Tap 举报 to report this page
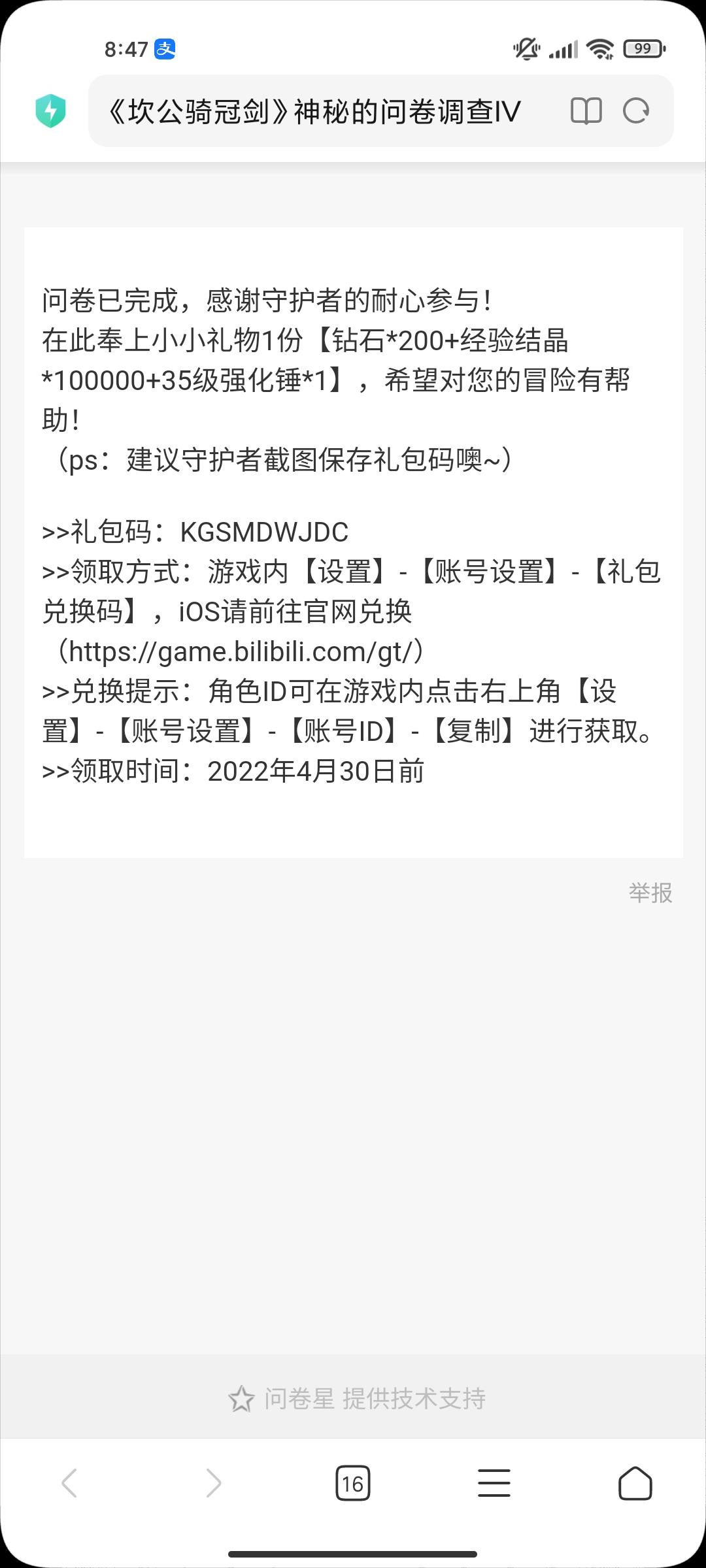706x1568 pixels. click(650, 892)
